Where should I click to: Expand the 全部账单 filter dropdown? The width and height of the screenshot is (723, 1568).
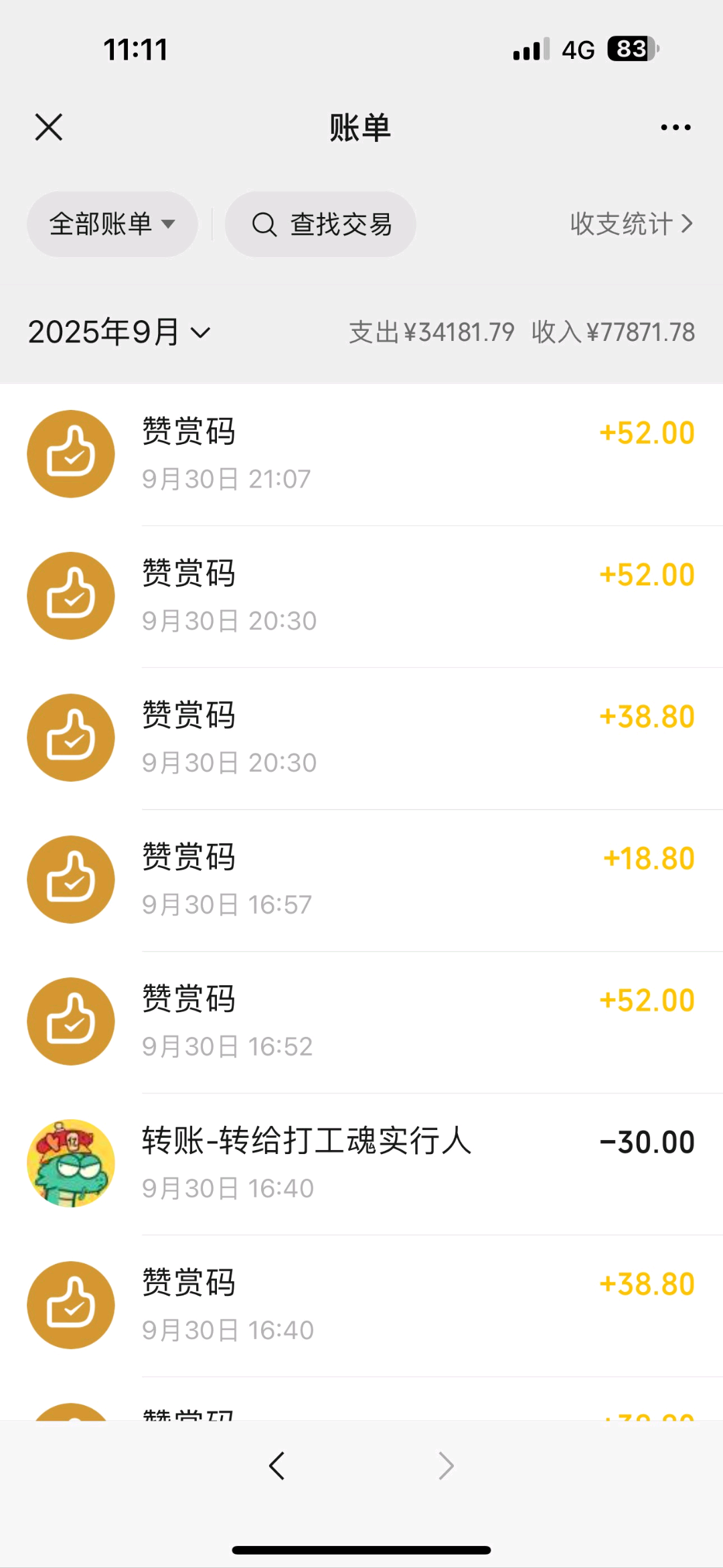coord(112,224)
